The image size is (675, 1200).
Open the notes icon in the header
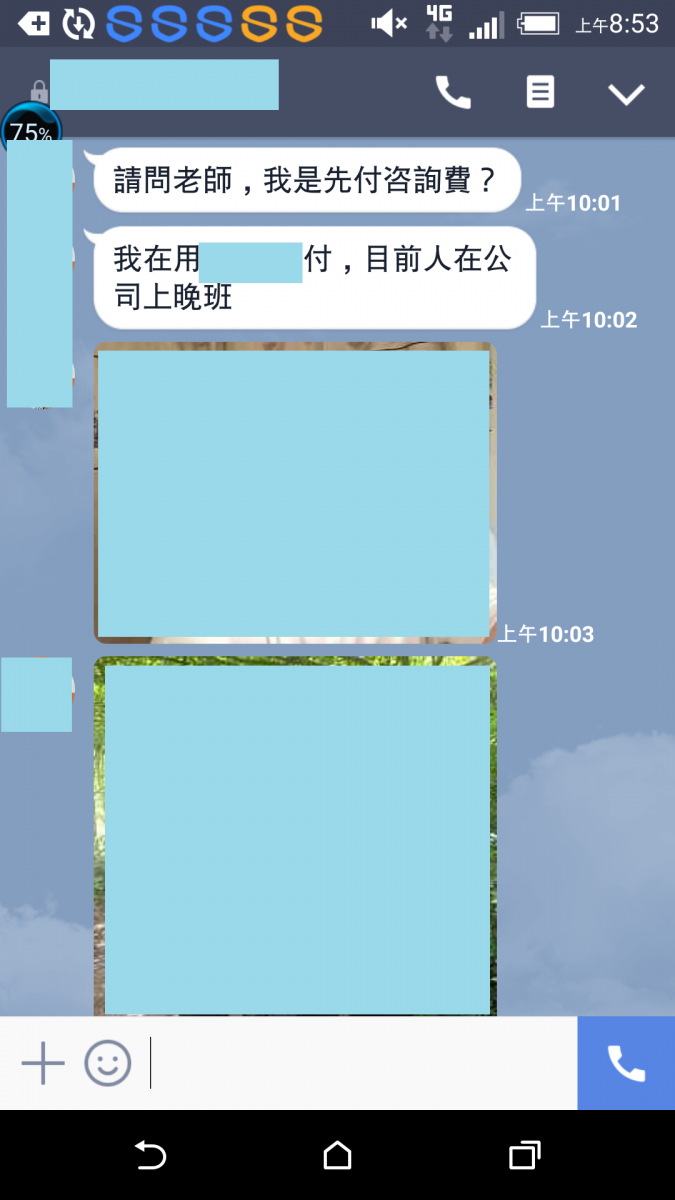point(540,93)
